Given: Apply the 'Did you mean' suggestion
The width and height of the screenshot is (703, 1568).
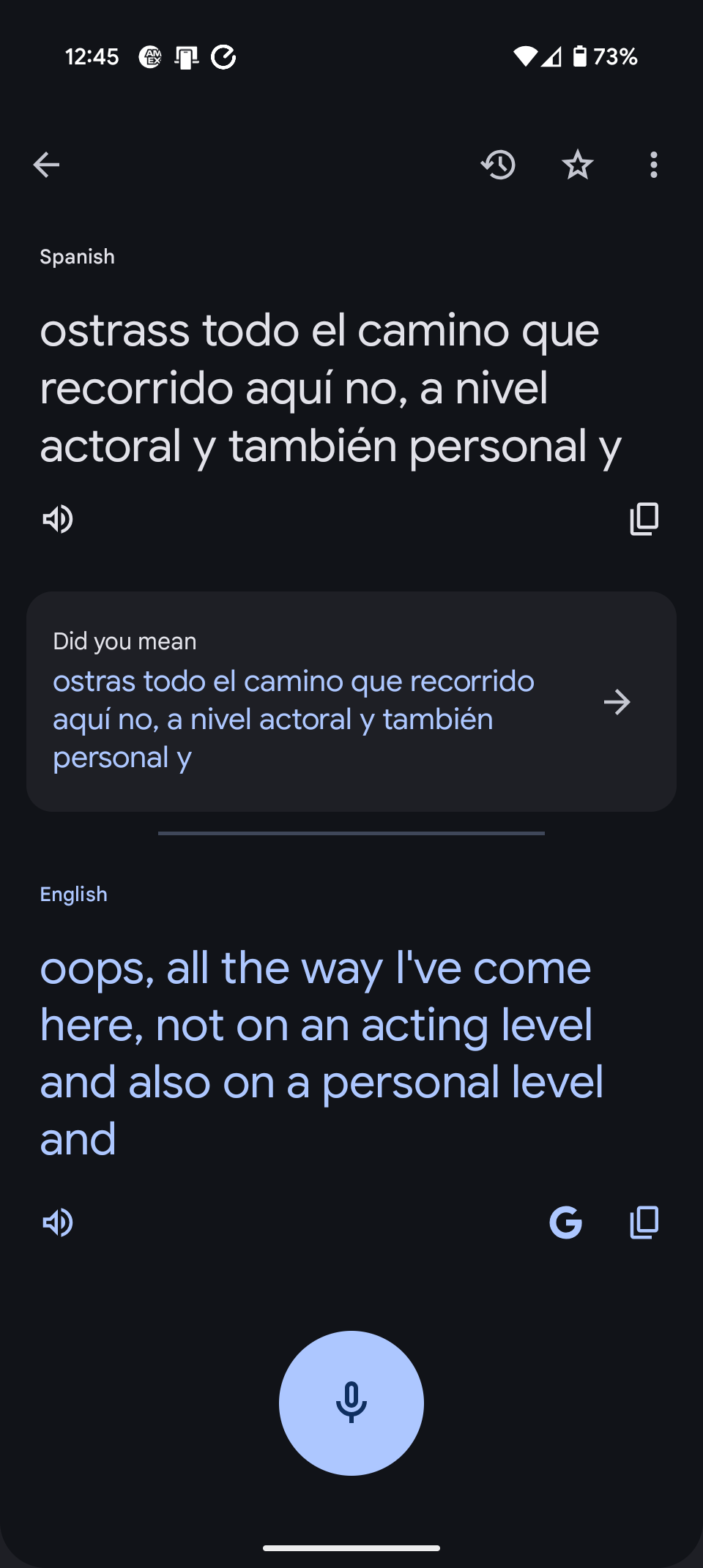Looking at the screenshot, I should (x=617, y=702).
